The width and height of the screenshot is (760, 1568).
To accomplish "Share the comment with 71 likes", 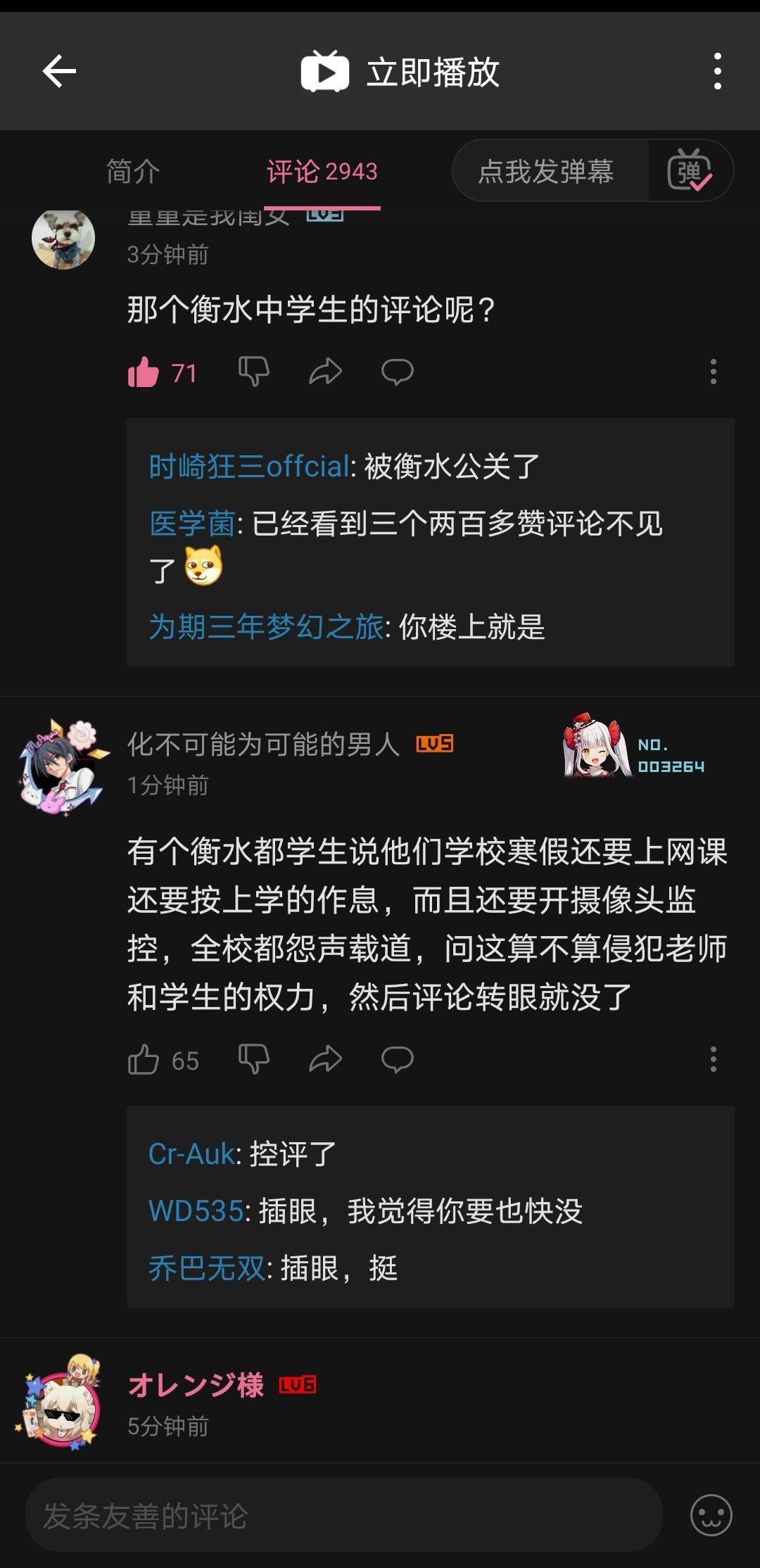I will [x=326, y=372].
